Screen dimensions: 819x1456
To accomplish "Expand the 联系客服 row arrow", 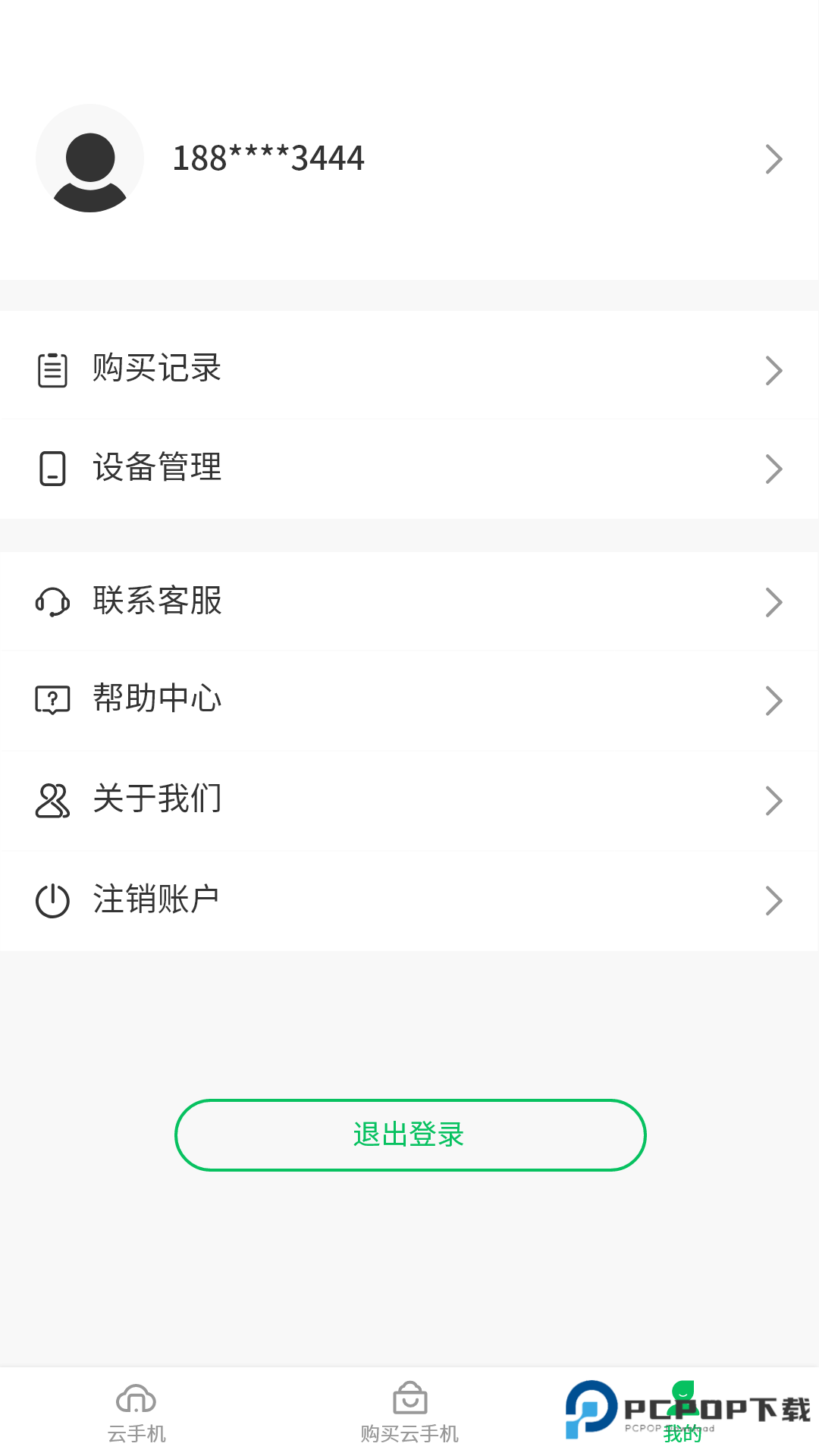I will pos(774,601).
